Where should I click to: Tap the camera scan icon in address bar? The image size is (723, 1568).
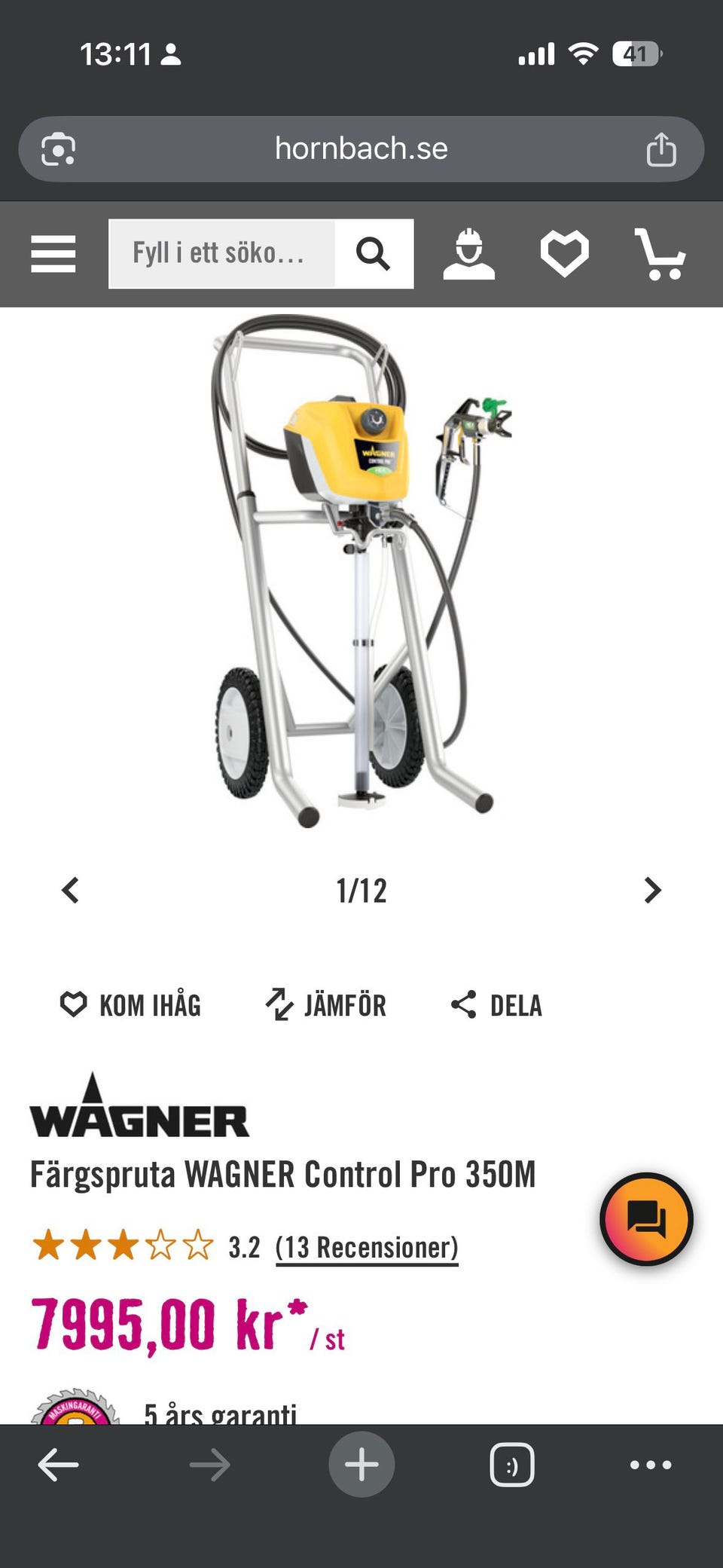pos(58,148)
